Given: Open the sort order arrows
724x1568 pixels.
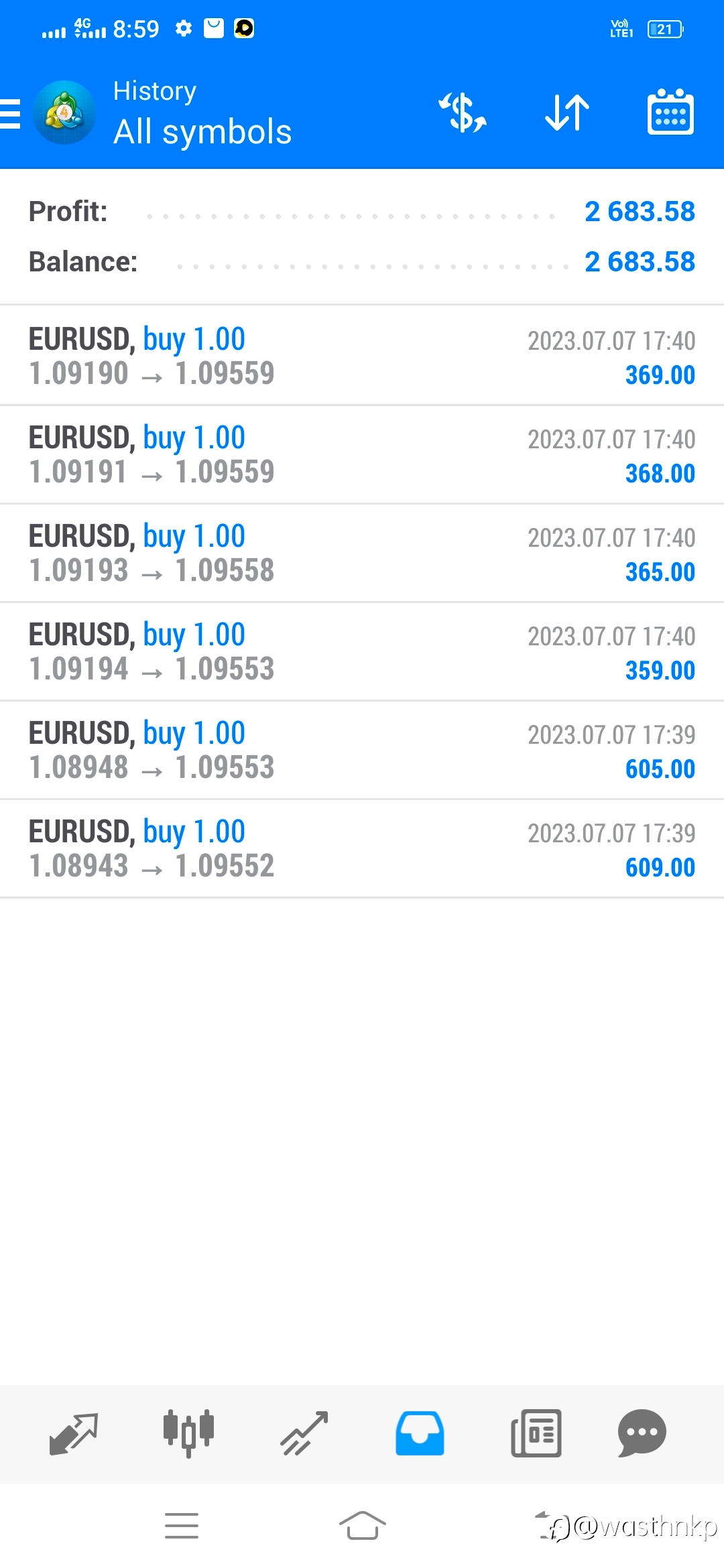Looking at the screenshot, I should click(567, 112).
